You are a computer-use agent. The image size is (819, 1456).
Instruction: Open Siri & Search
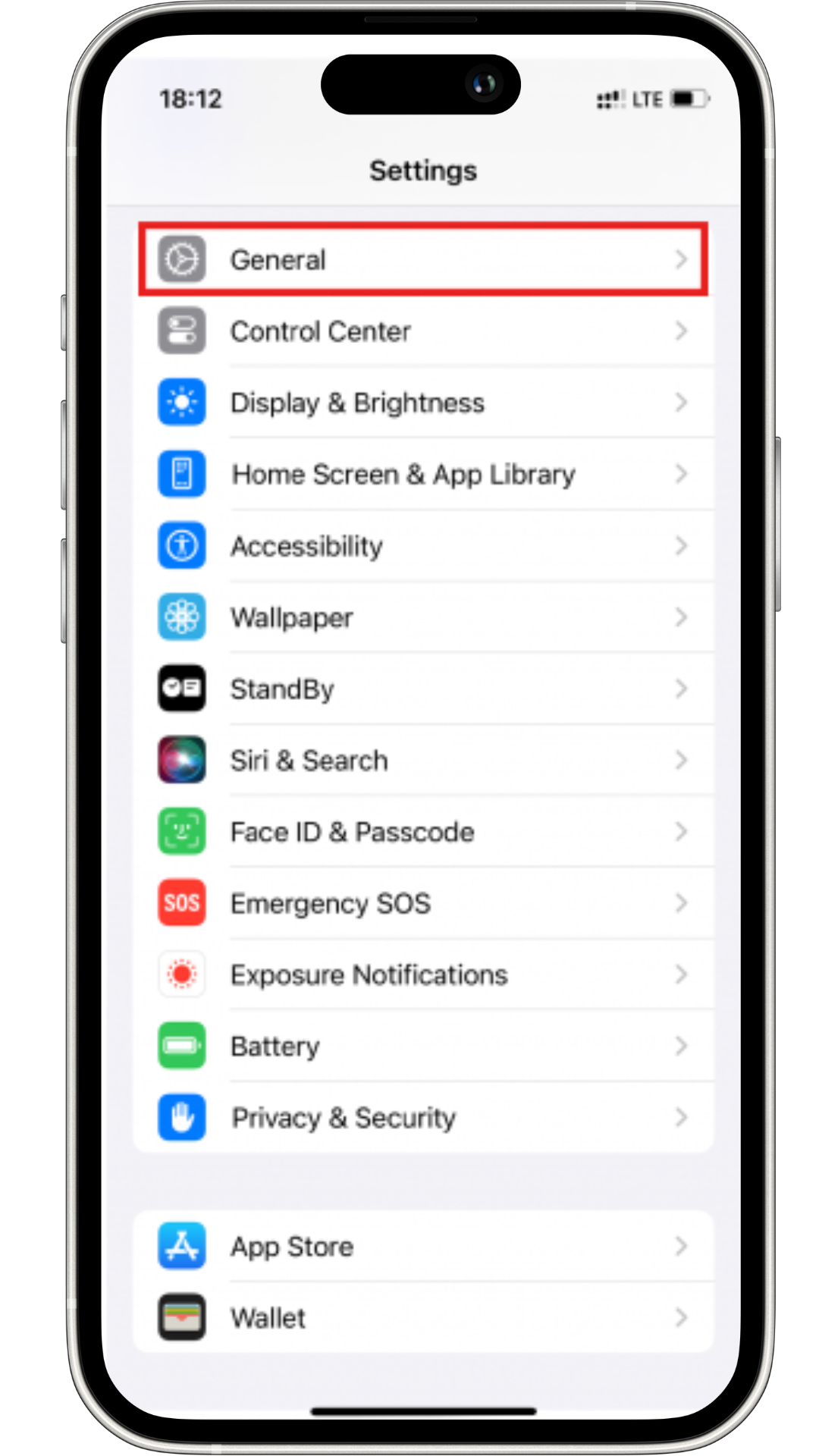tap(423, 760)
